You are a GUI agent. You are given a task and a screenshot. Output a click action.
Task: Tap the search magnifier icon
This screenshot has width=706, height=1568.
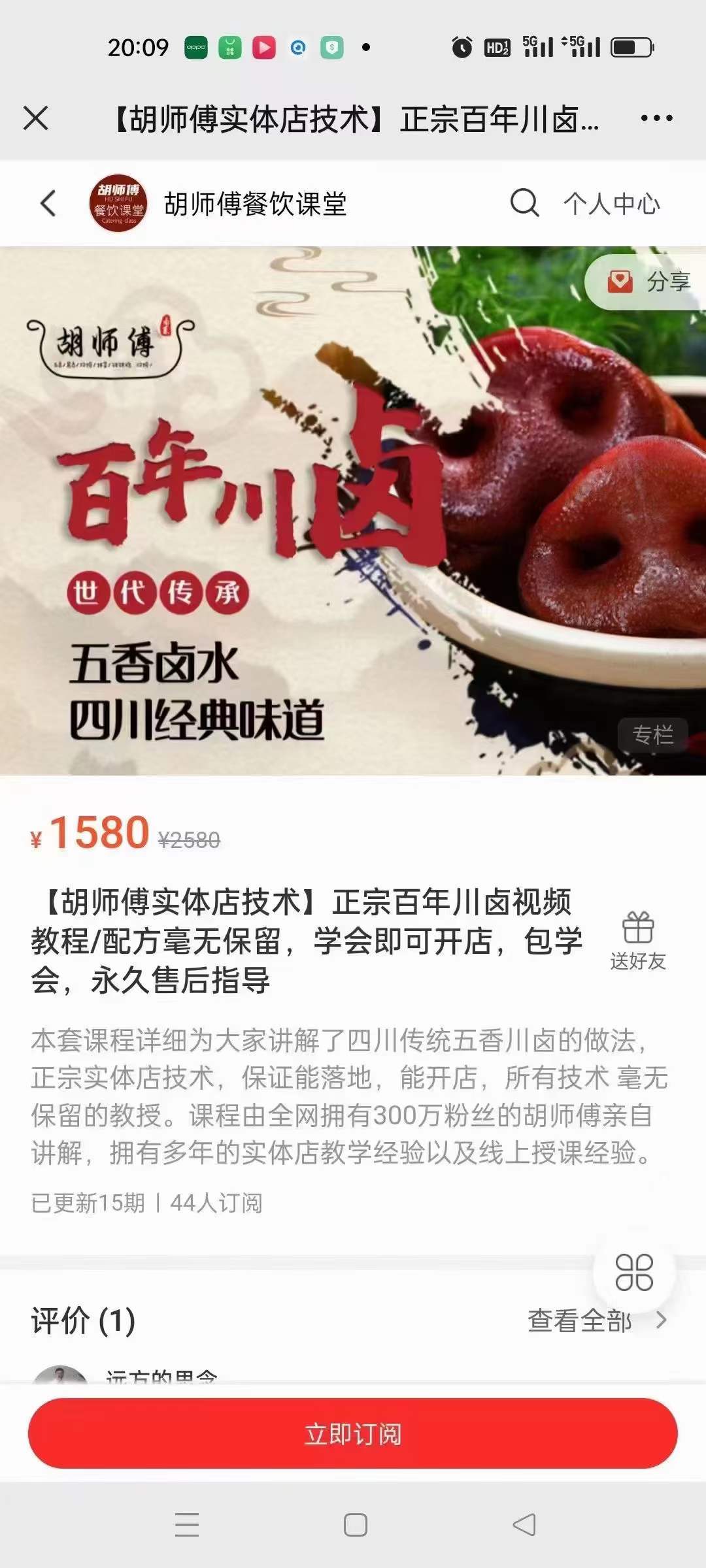click(x=523, y=204)
